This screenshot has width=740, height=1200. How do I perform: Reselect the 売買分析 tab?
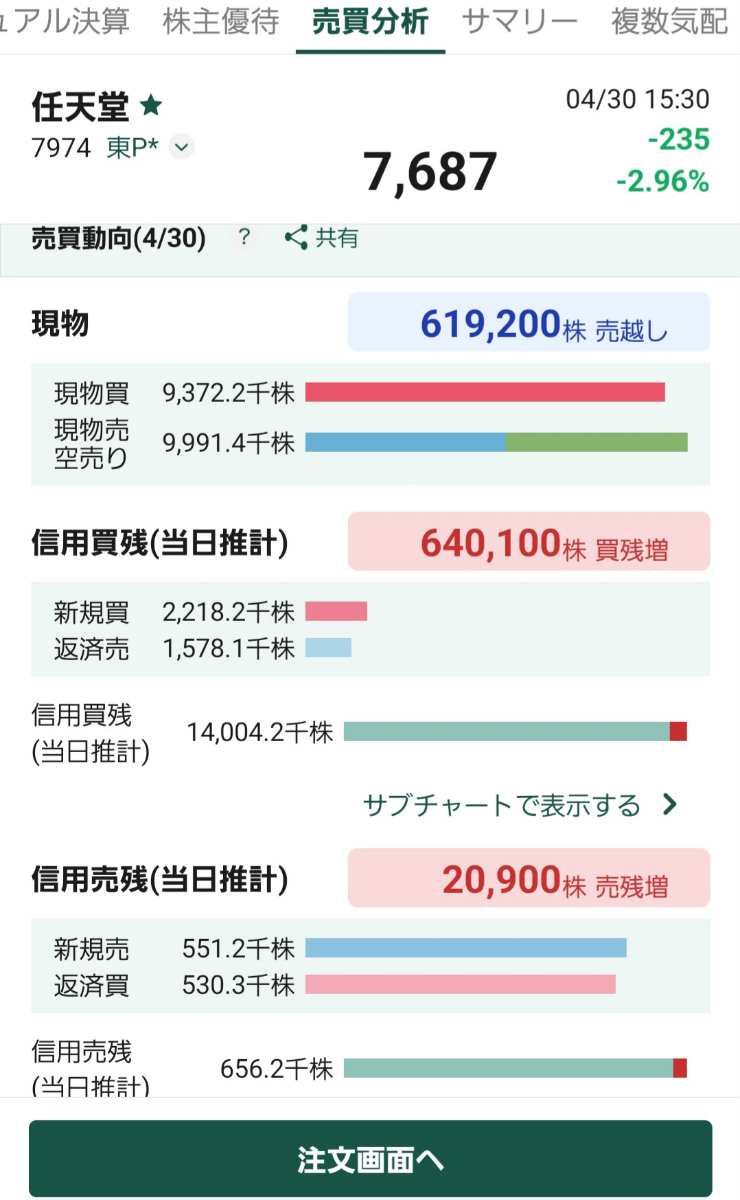point(370,22)
